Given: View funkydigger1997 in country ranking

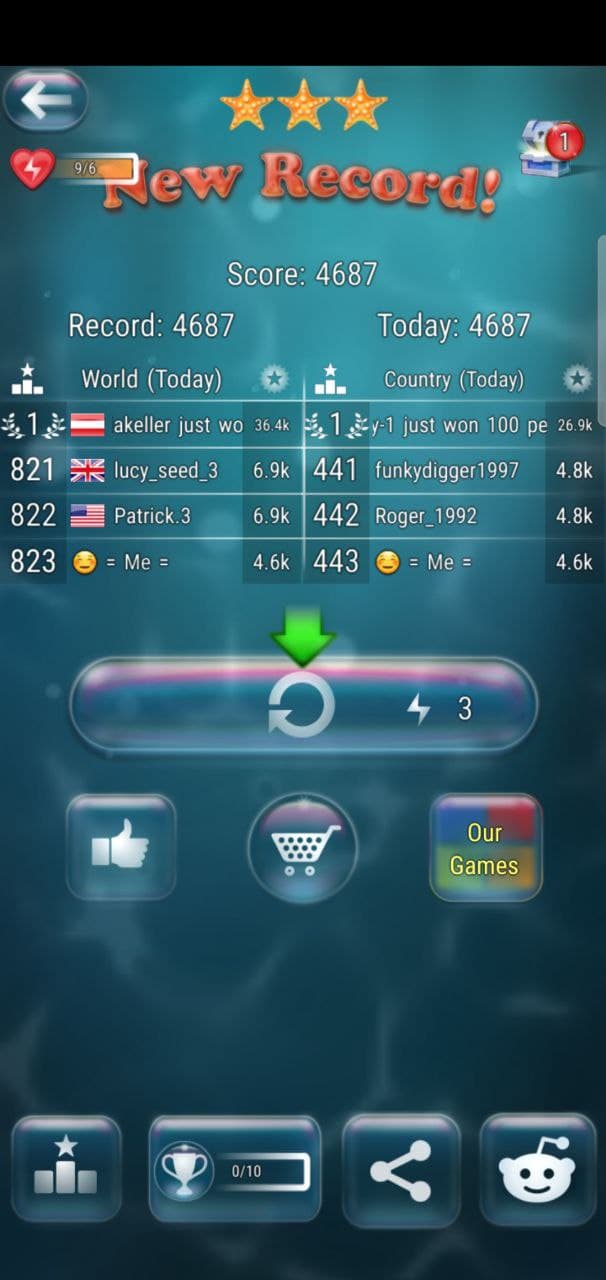Looking at the screenshot, I should 446,470.
